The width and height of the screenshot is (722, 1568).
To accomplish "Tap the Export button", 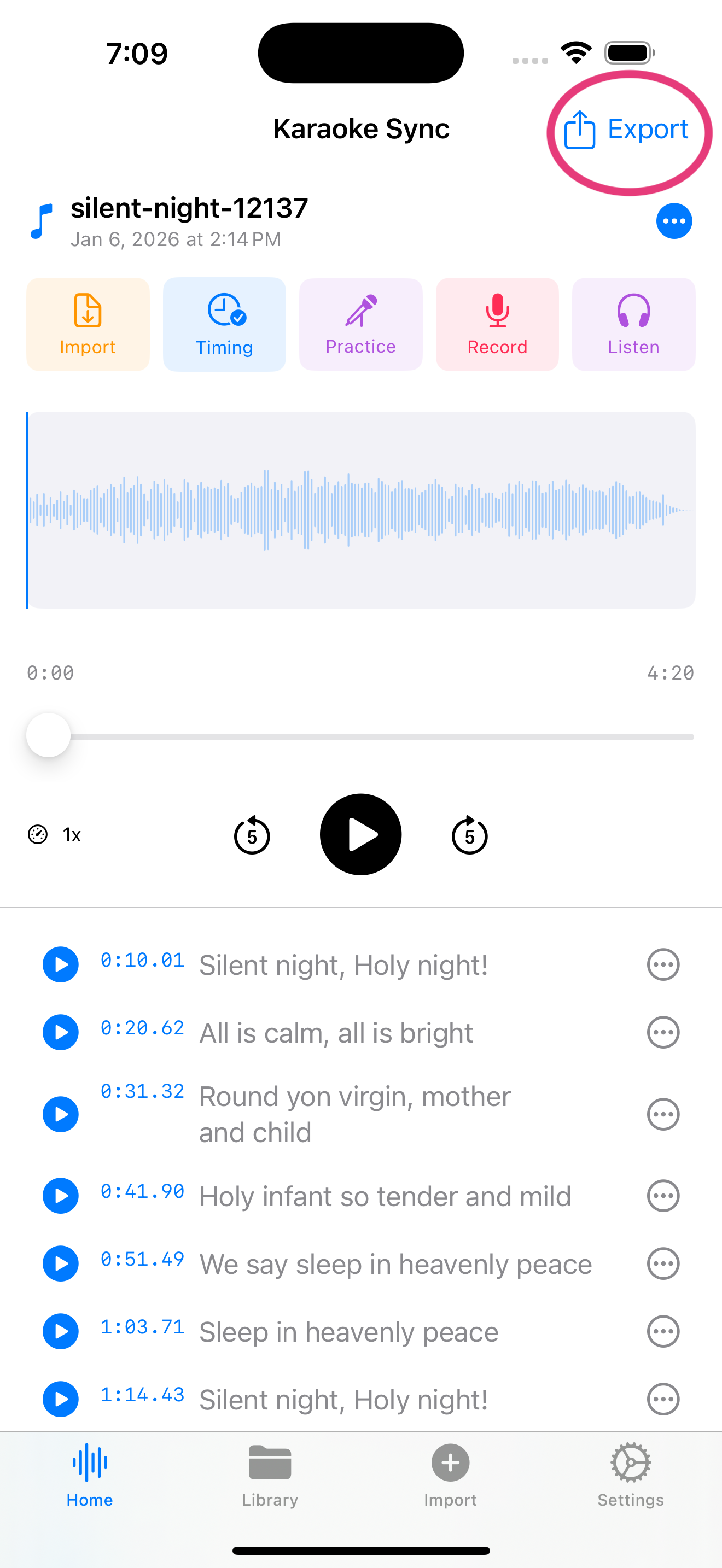I will pos(626,129).
